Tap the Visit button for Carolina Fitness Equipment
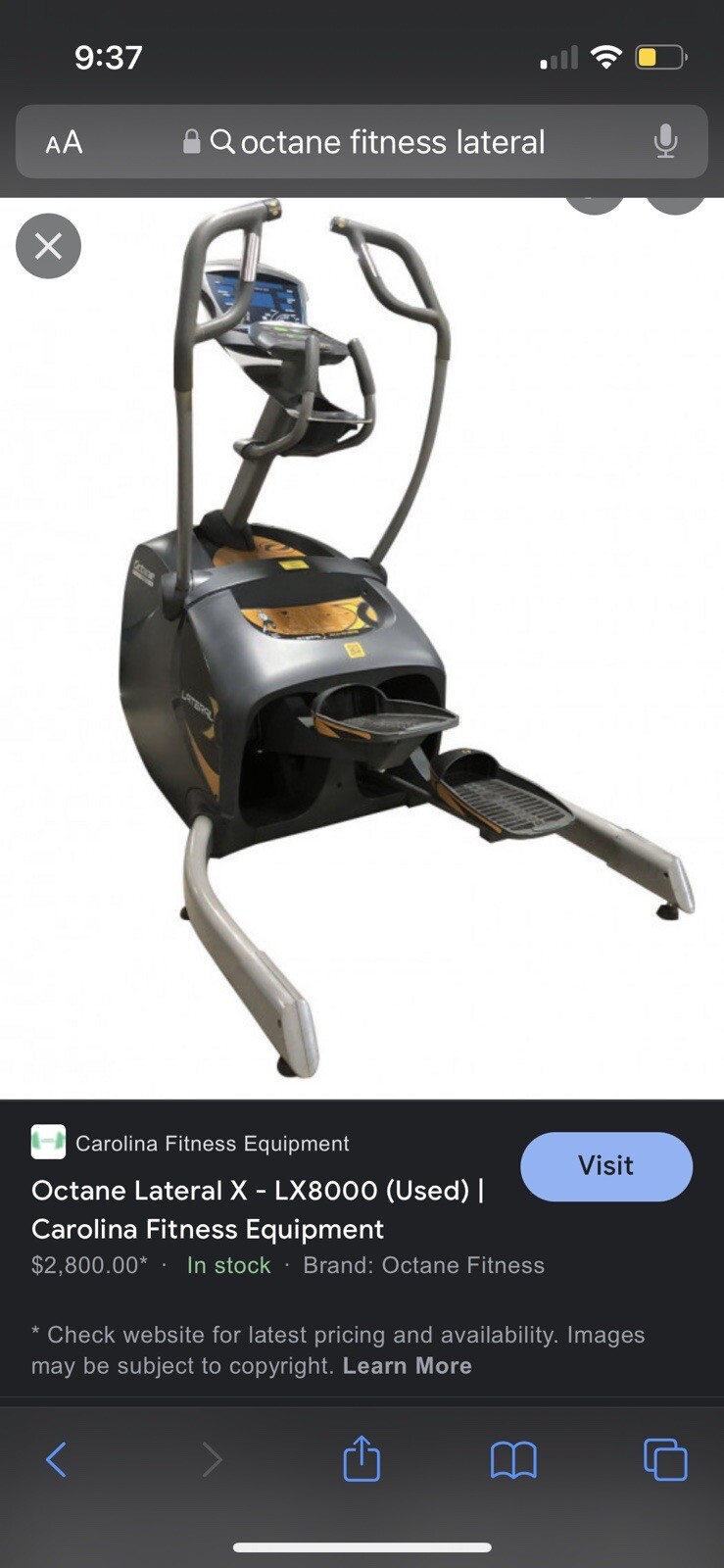 pyautogui.click(x=605, y=1166)
